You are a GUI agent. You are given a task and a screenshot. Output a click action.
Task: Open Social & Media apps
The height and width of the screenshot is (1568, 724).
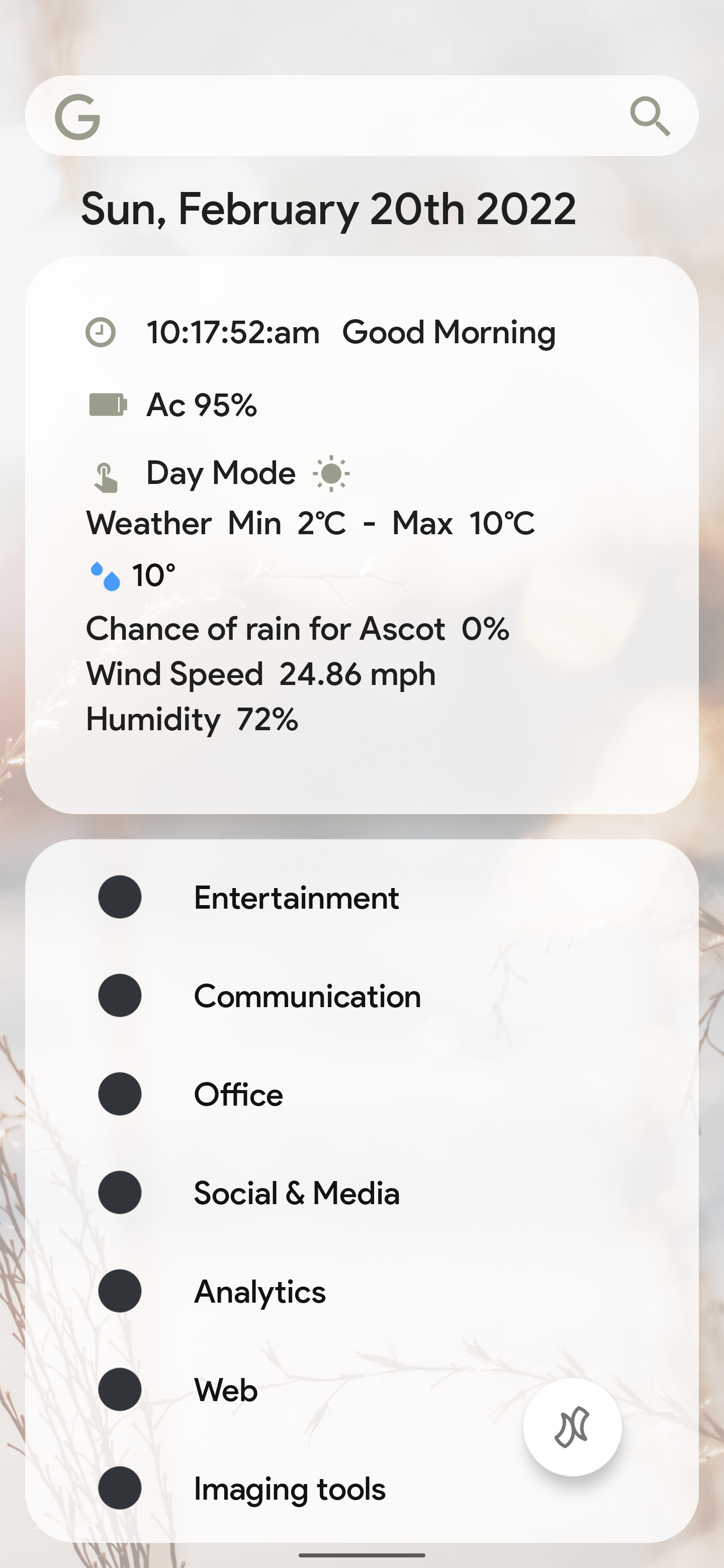pos(296,1193)
